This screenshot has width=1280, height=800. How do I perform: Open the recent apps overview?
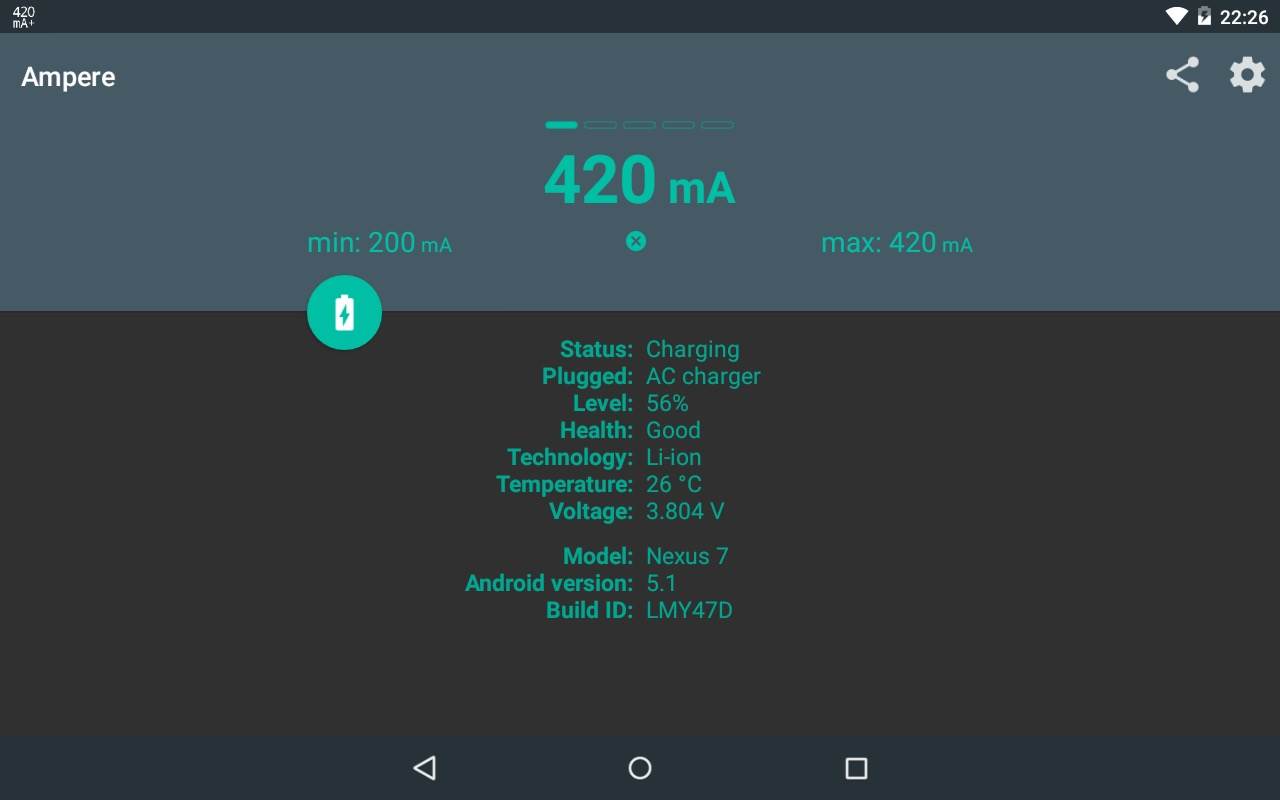click(x=856, y=768)
